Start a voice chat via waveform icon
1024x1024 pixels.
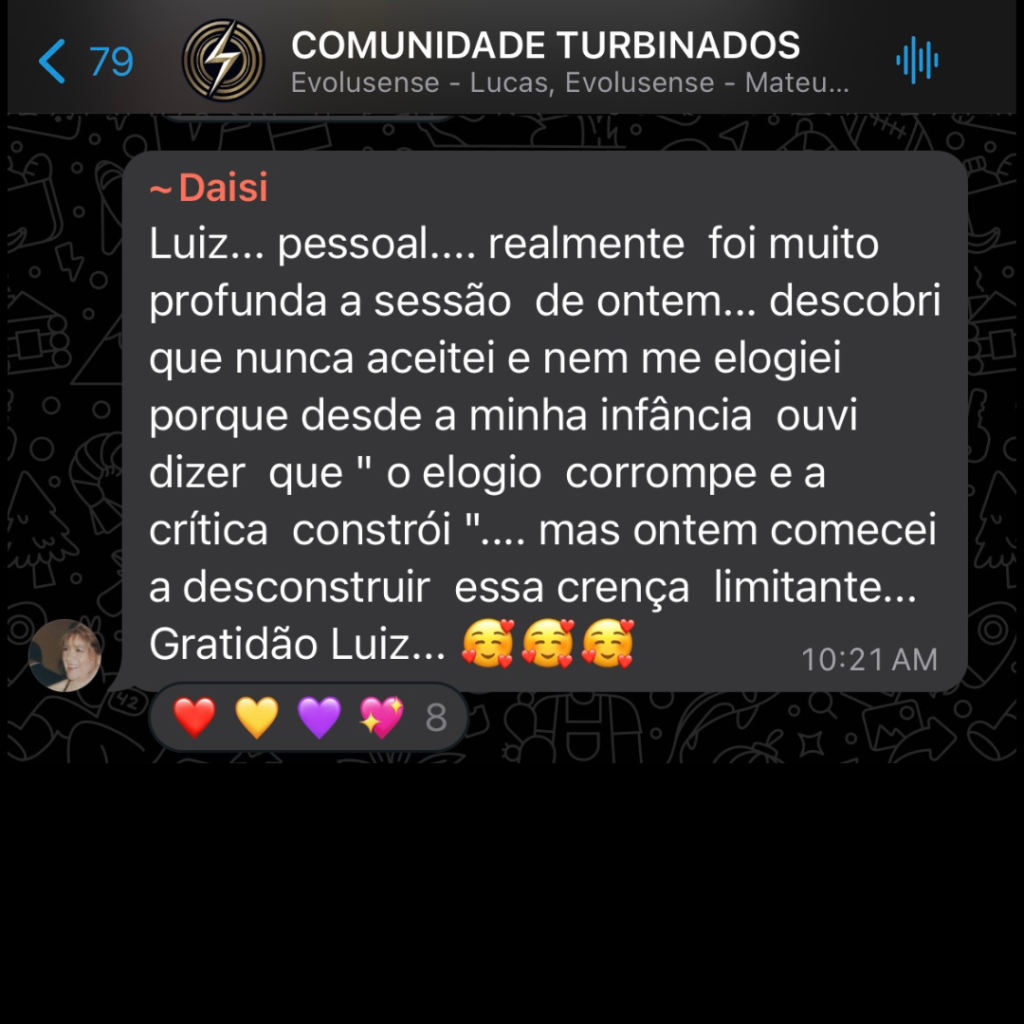(x=916, y=61)
